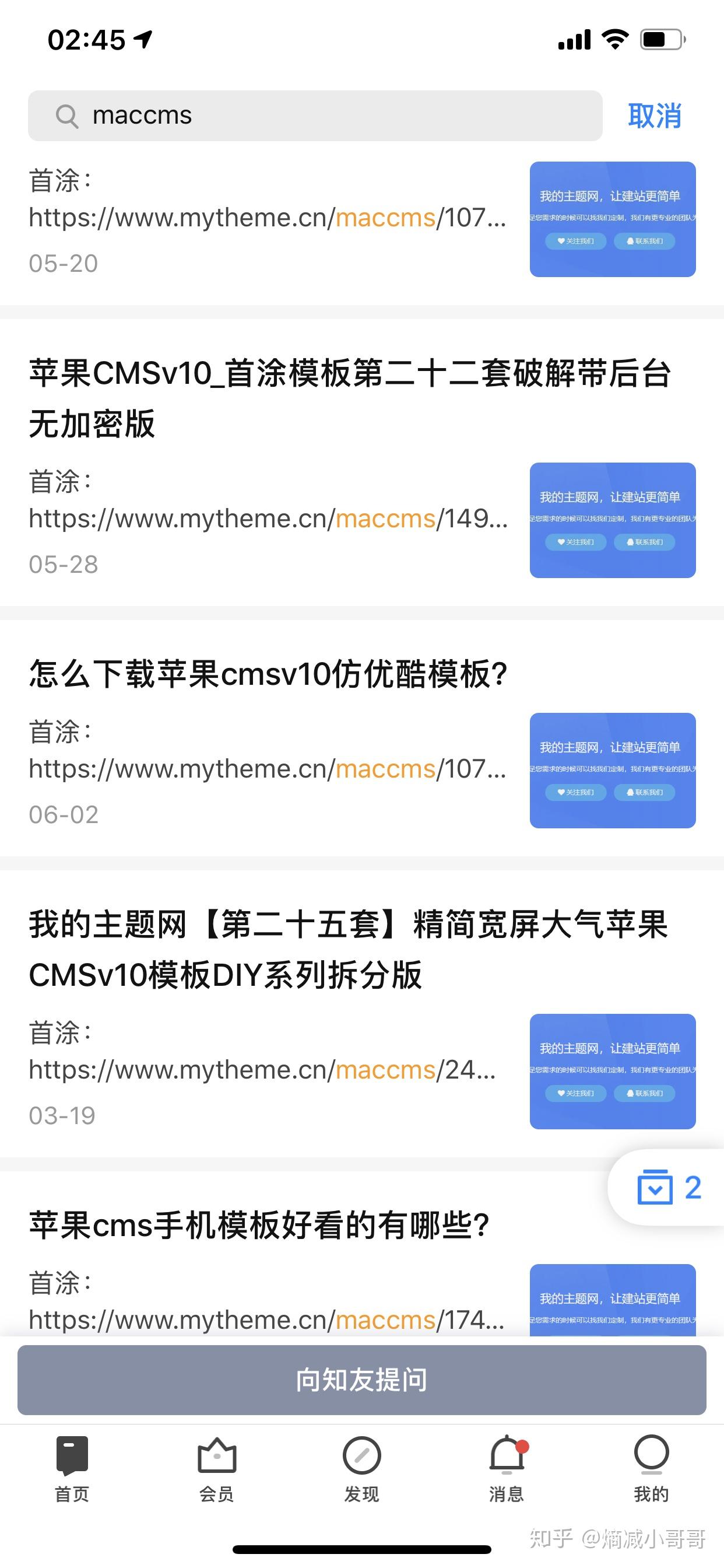Tap the maccms search field
Viewport: 724px width, 1568px height.
[315, 116]
